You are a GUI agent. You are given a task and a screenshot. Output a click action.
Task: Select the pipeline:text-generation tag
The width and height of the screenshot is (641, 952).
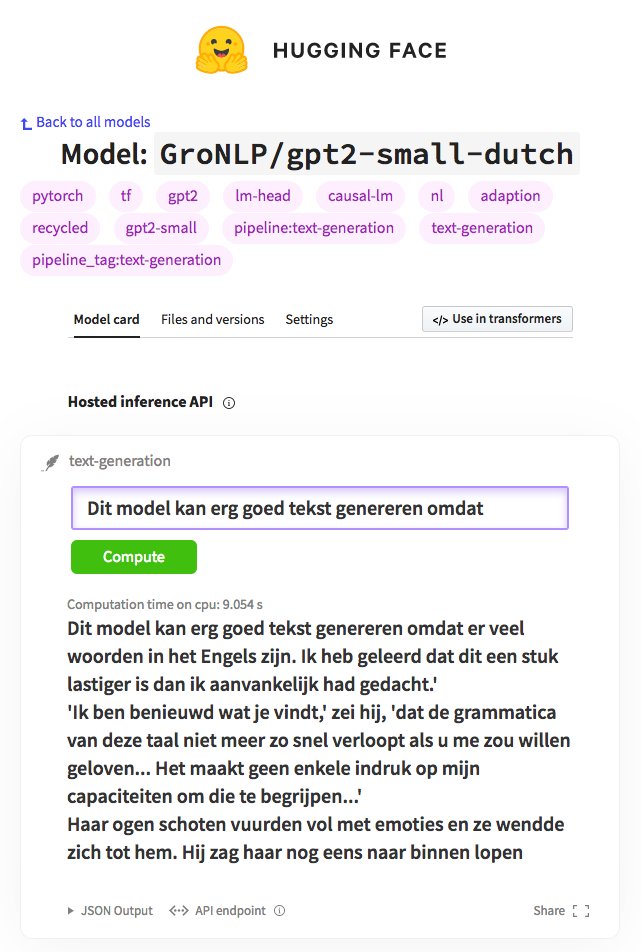tap(314, 228)
